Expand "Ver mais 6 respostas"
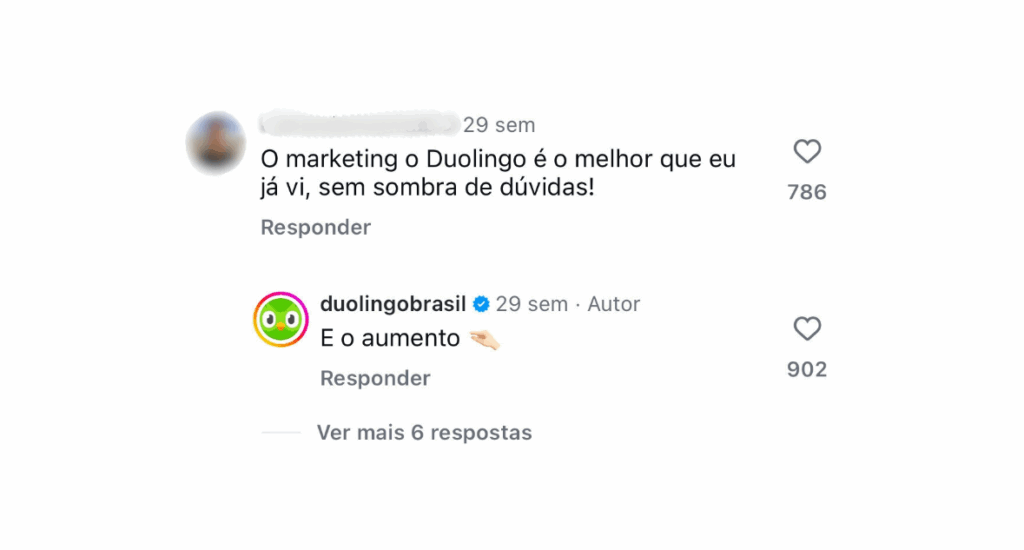This screenshot has height=550, width=1024. pos(424,433)
